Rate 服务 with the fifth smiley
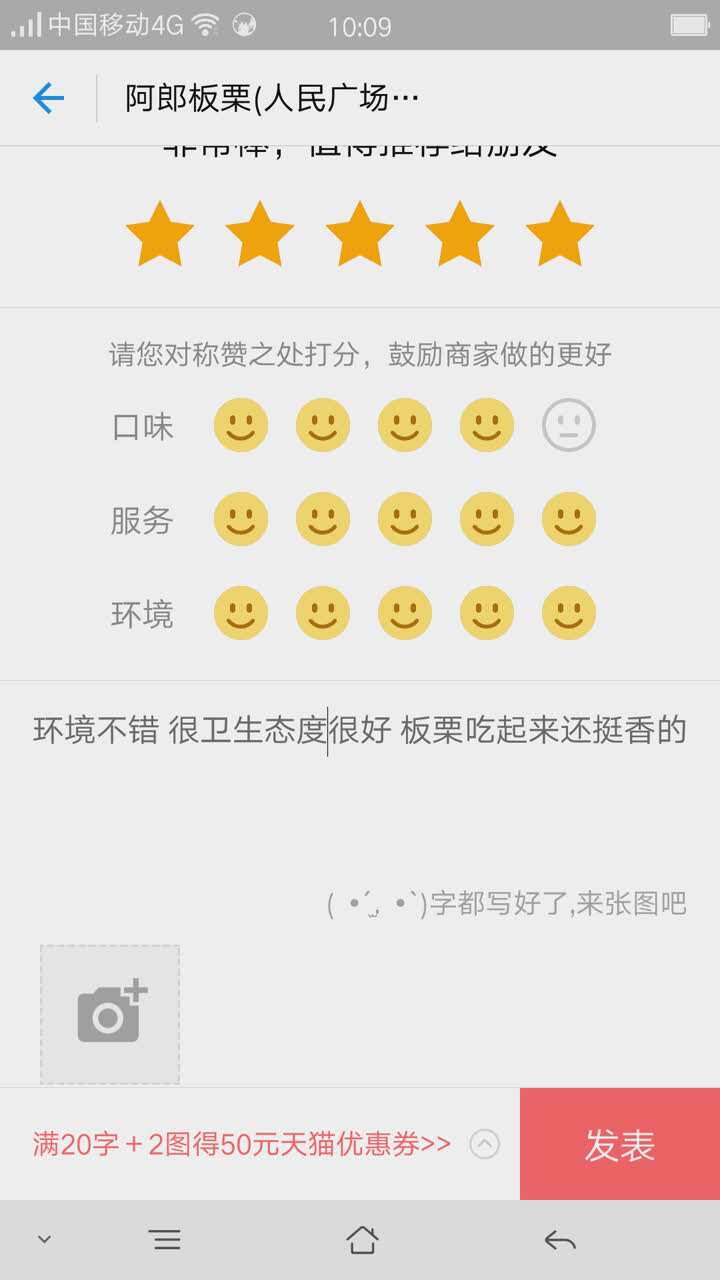 point(569,519)
